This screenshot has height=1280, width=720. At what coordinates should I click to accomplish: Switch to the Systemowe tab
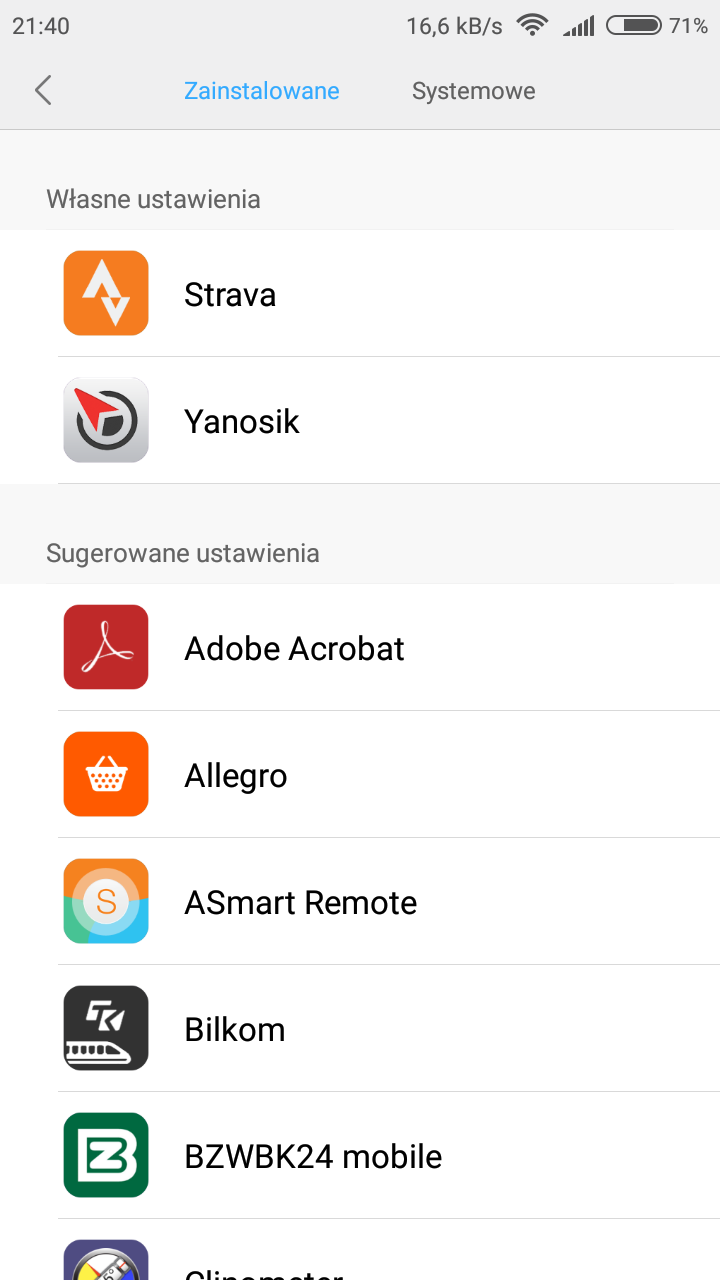click(x=473, y=91)
